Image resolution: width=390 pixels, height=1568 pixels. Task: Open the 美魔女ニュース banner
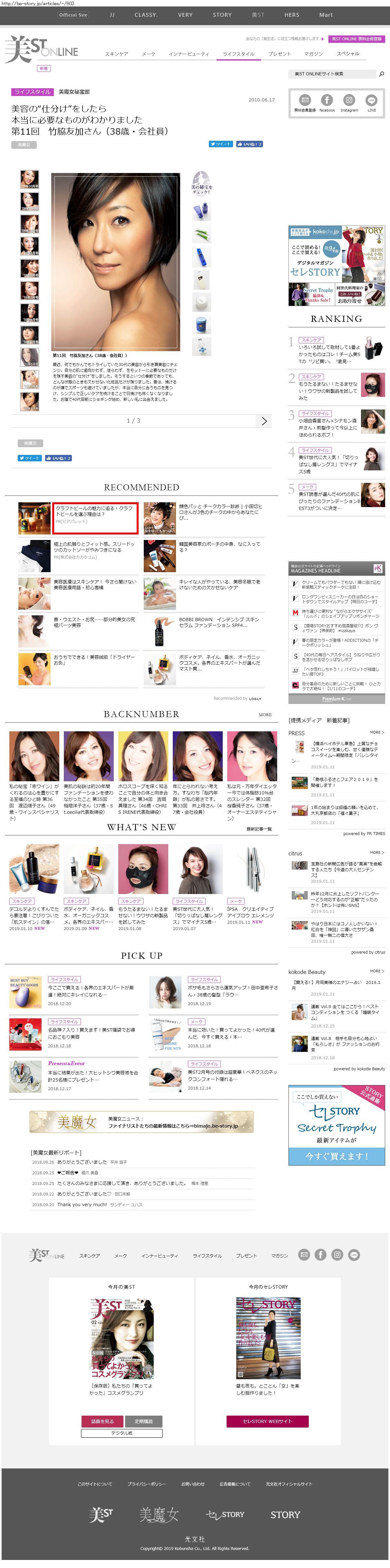coord(141,1122)
